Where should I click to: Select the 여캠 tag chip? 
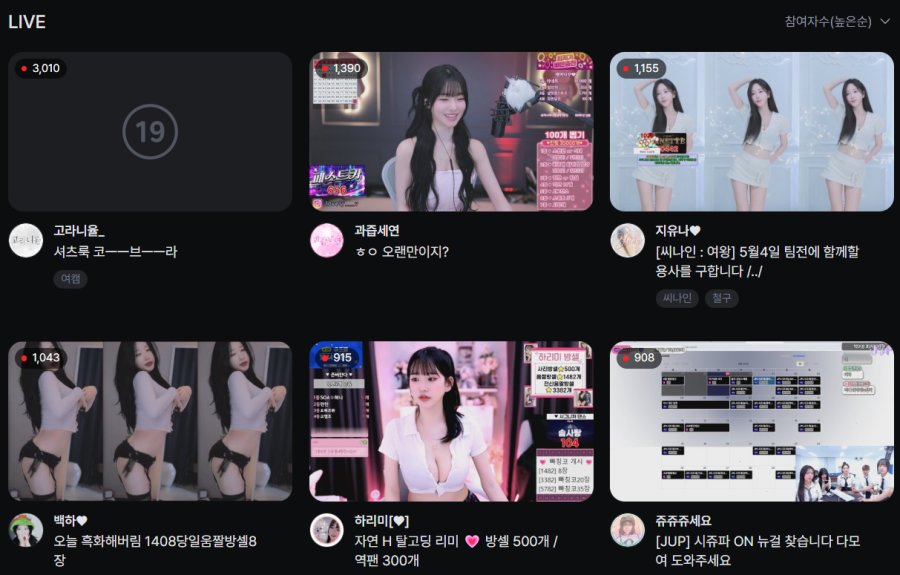point(71,279)
